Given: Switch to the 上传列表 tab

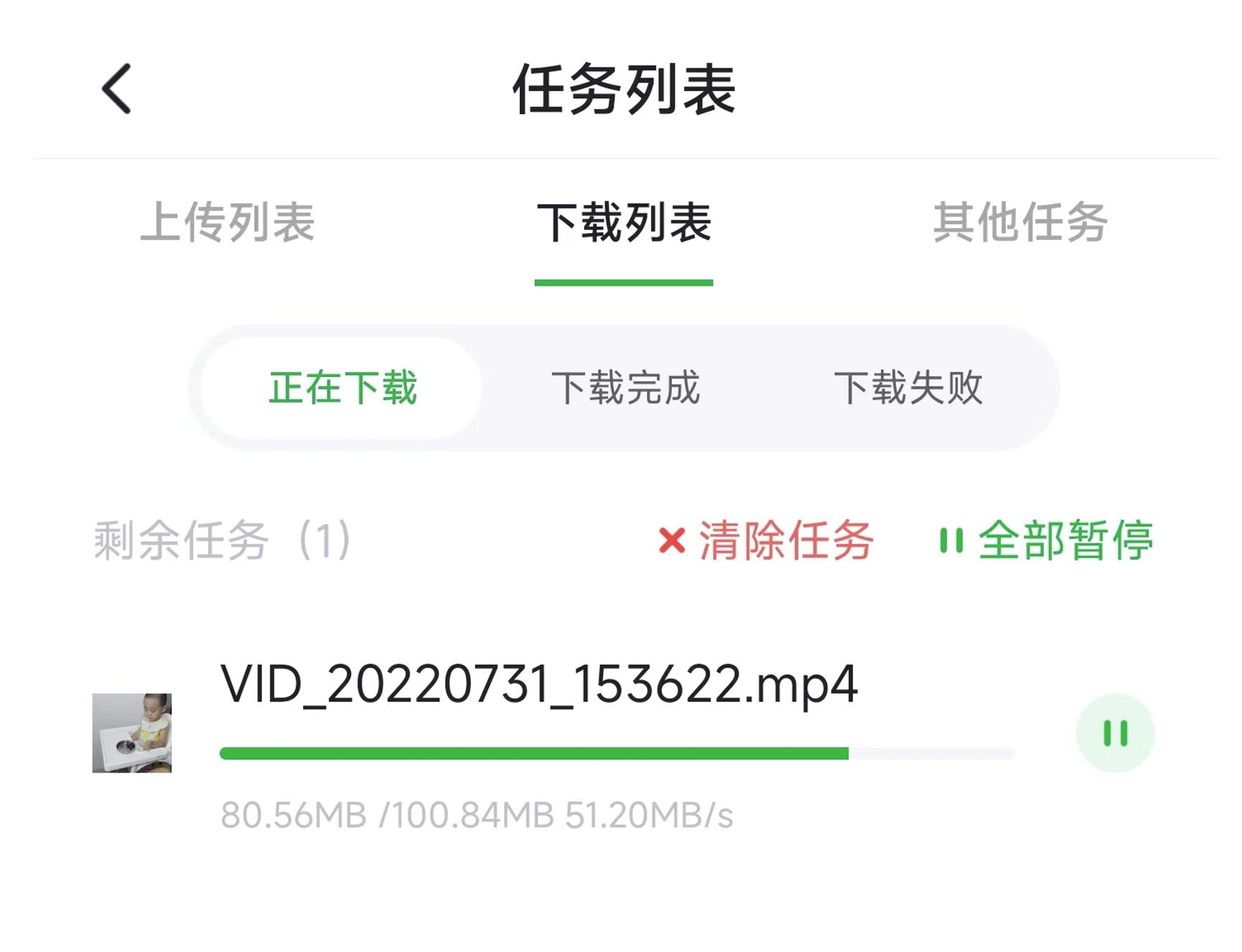Looking at the screenshot, I should [x=228, y=222].
